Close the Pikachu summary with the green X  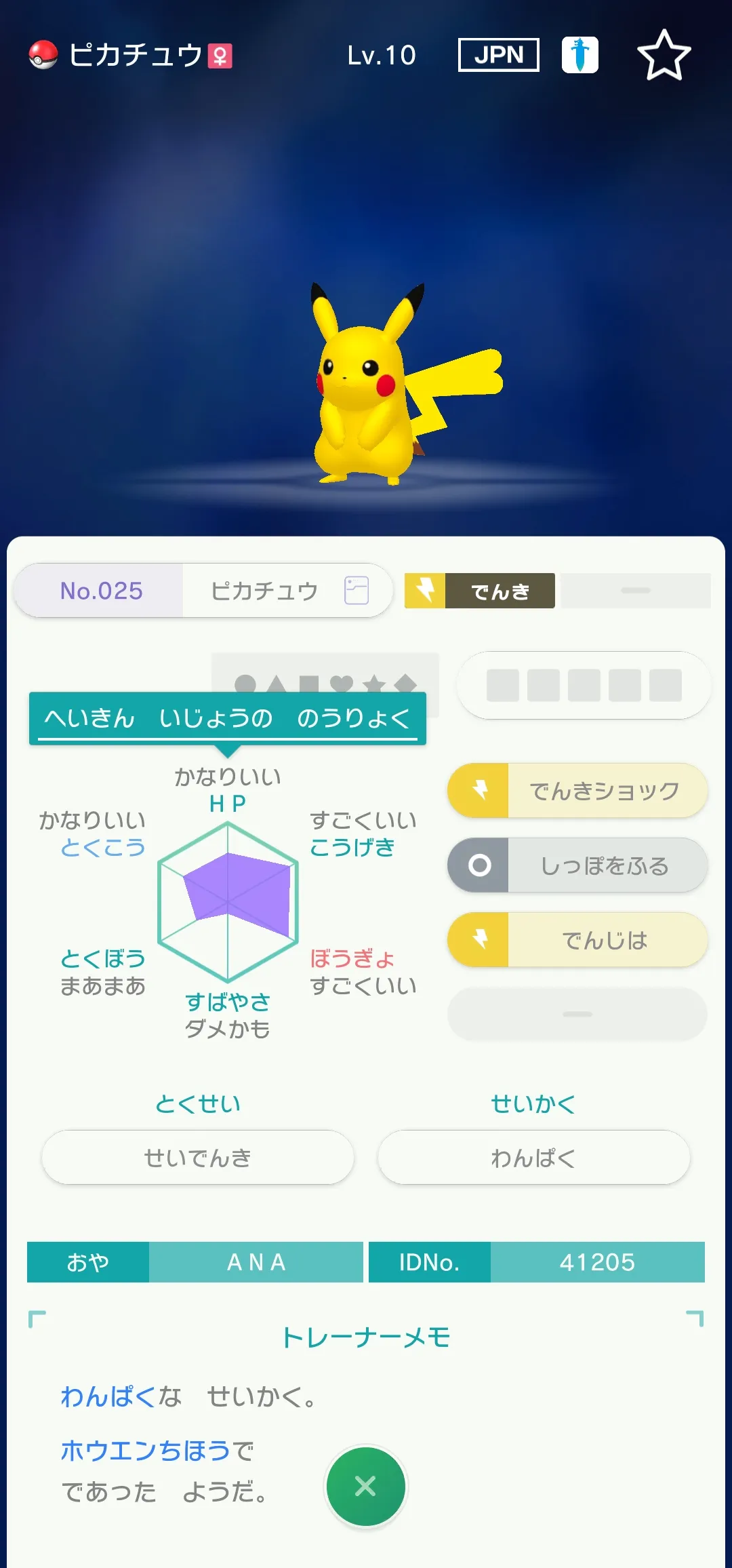pos(366,1487)
